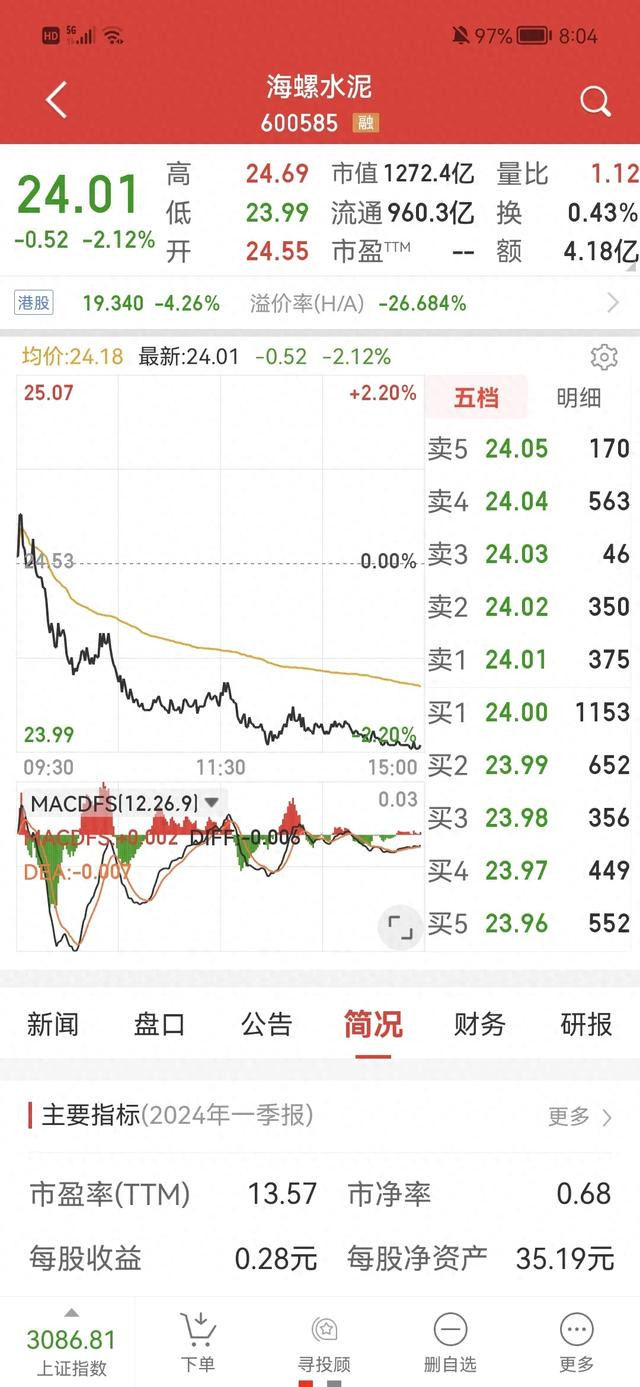Tap 更多 beside 主要指标

click(x=580, y=1117)
